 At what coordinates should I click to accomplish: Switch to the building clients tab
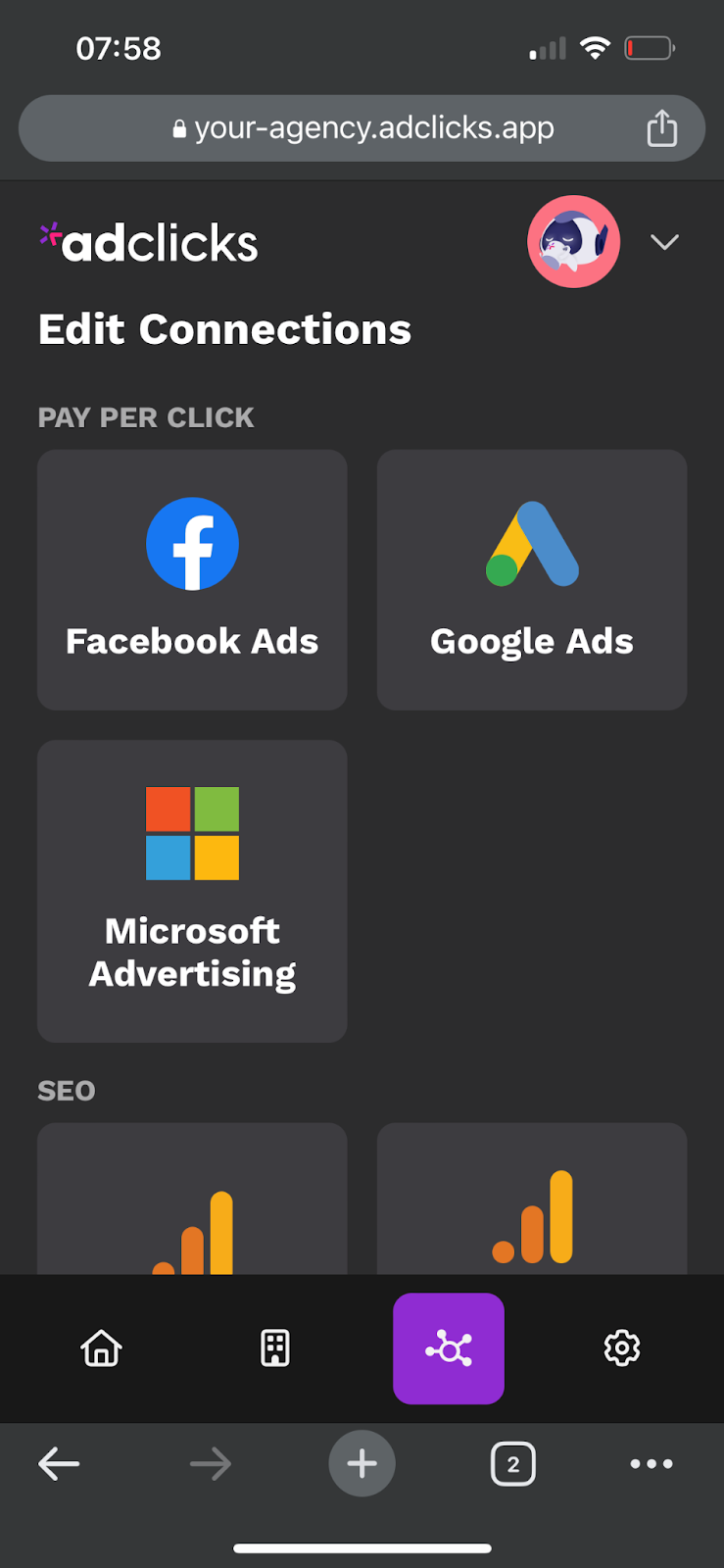275,1348
